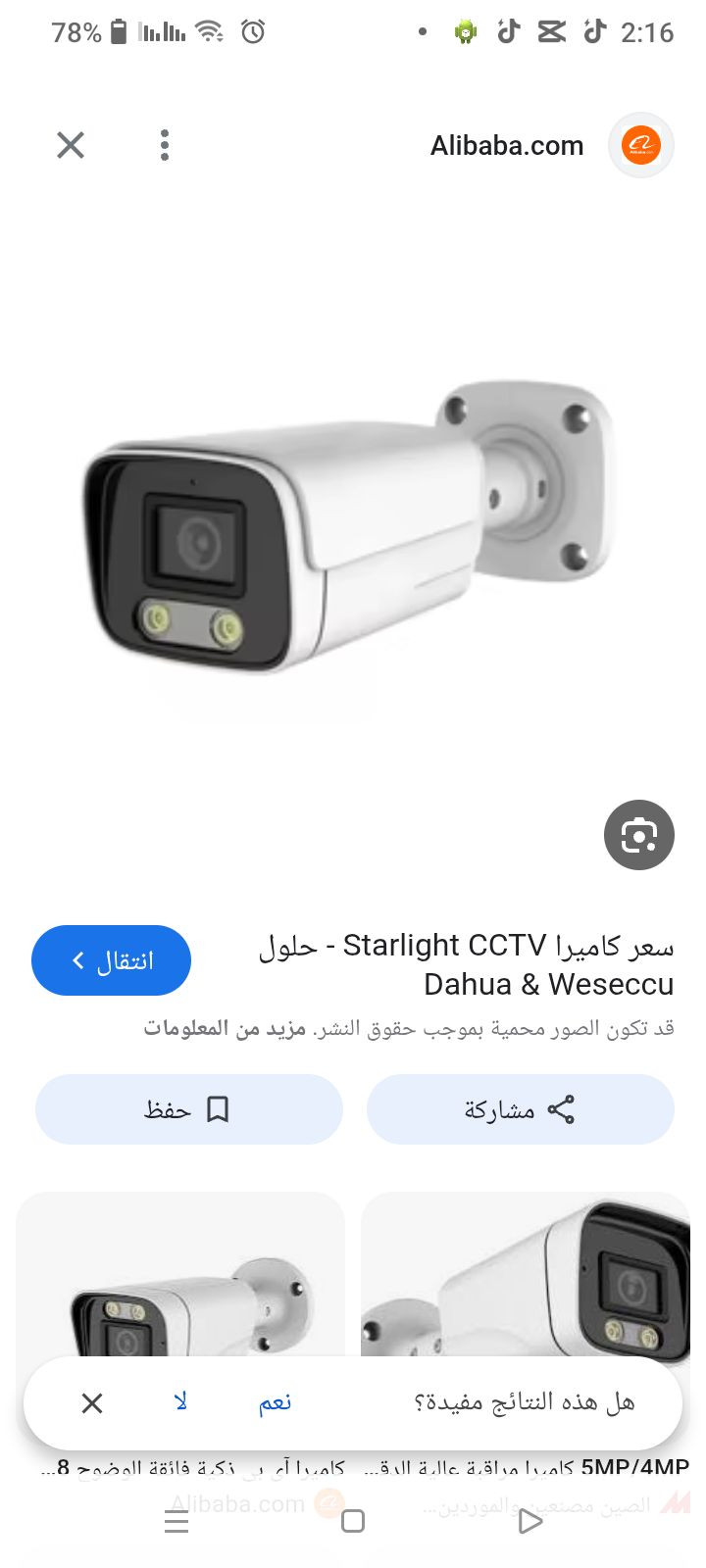Share image with the مشاركة button
Image resolution: width=706 pixels, height=1568 pixels.
pos(521,1109)
